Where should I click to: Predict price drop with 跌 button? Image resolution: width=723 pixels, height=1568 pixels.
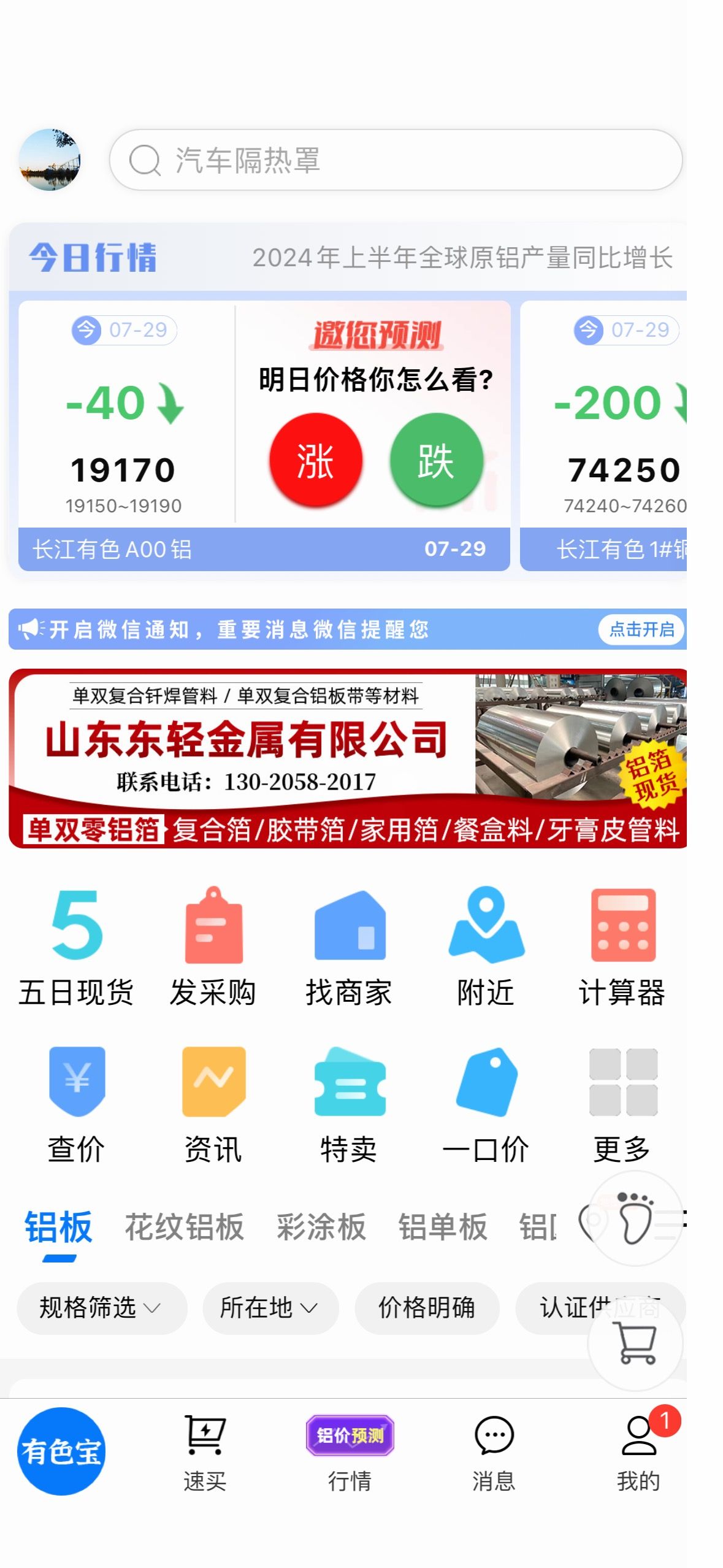436,459
